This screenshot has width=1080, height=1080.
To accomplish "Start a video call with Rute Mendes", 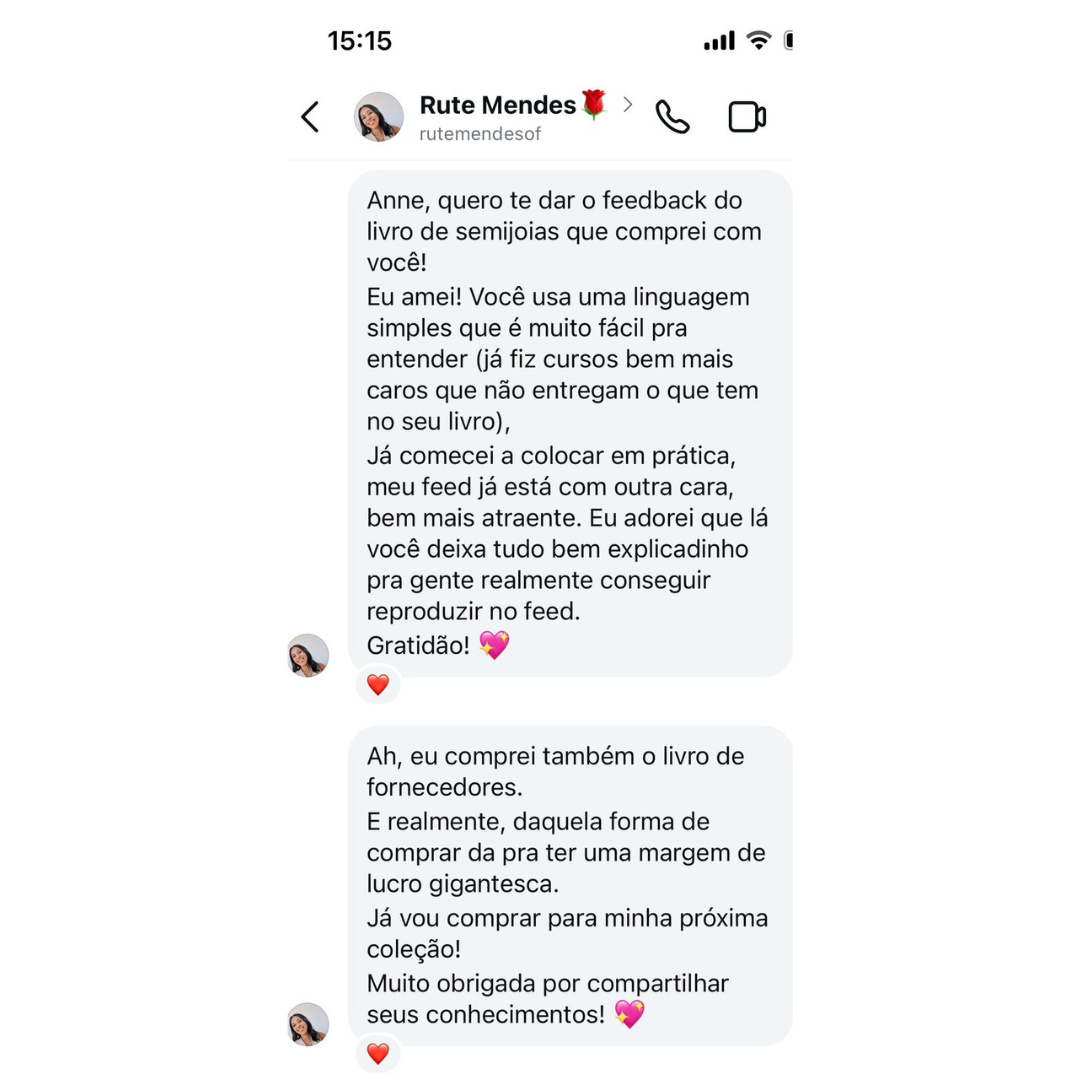I will pos(747,117).
